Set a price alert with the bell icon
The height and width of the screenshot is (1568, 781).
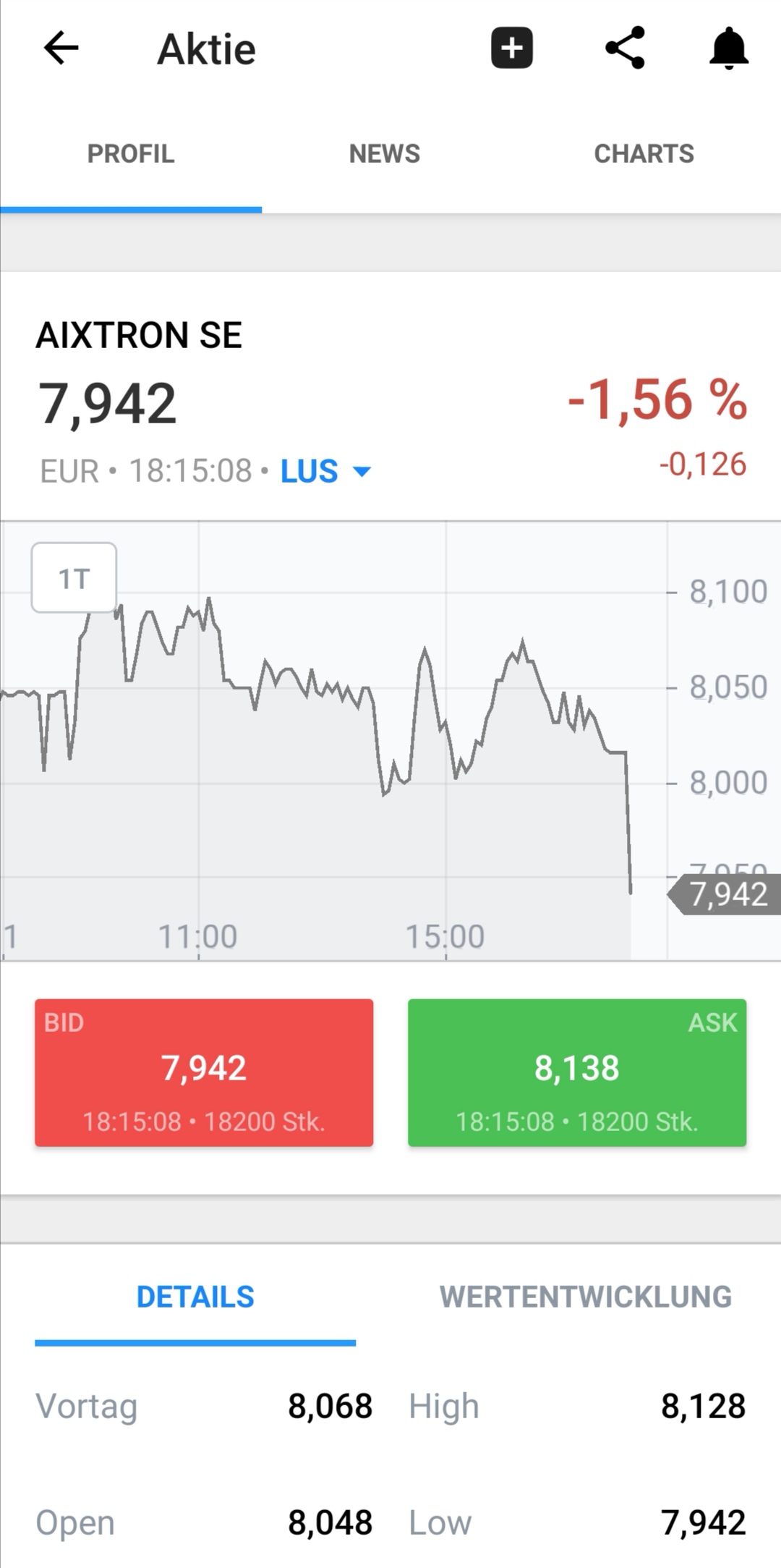729,48
